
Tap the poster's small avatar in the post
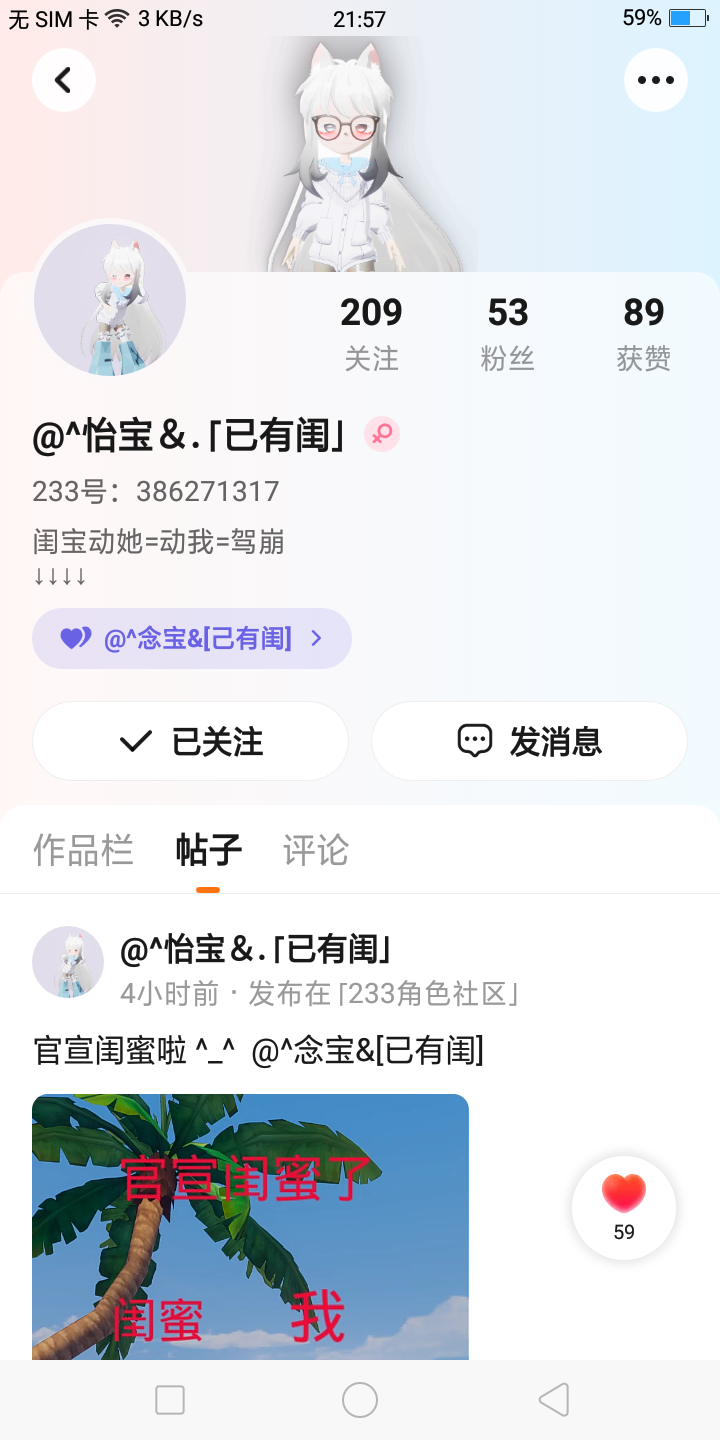(x=68, y=962)
